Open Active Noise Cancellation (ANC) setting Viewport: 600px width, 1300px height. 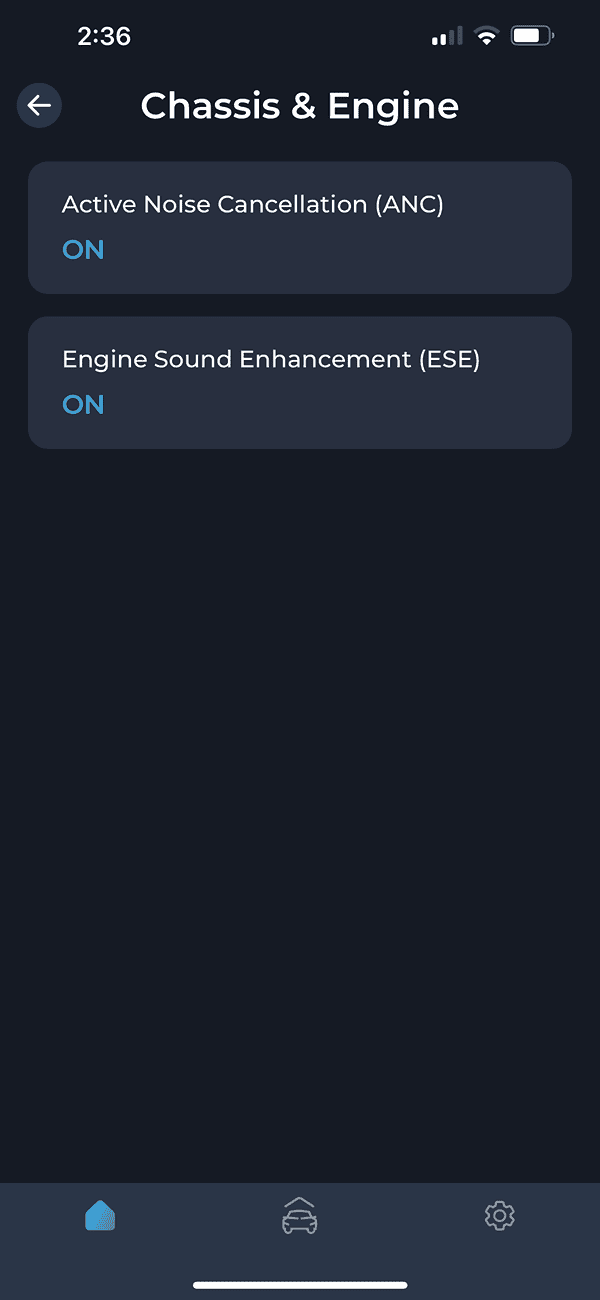300,228
